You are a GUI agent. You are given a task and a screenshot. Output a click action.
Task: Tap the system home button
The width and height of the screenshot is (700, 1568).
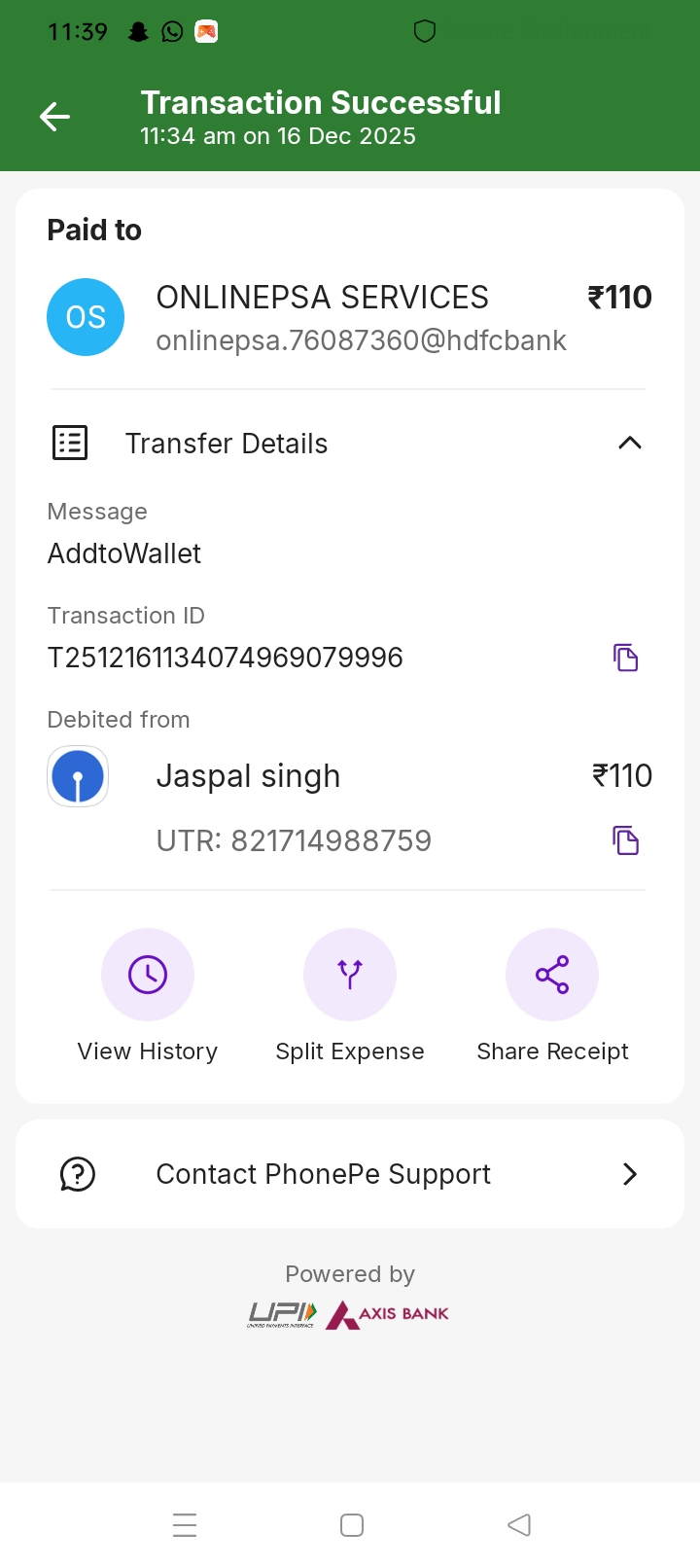tap(352, 1525)
